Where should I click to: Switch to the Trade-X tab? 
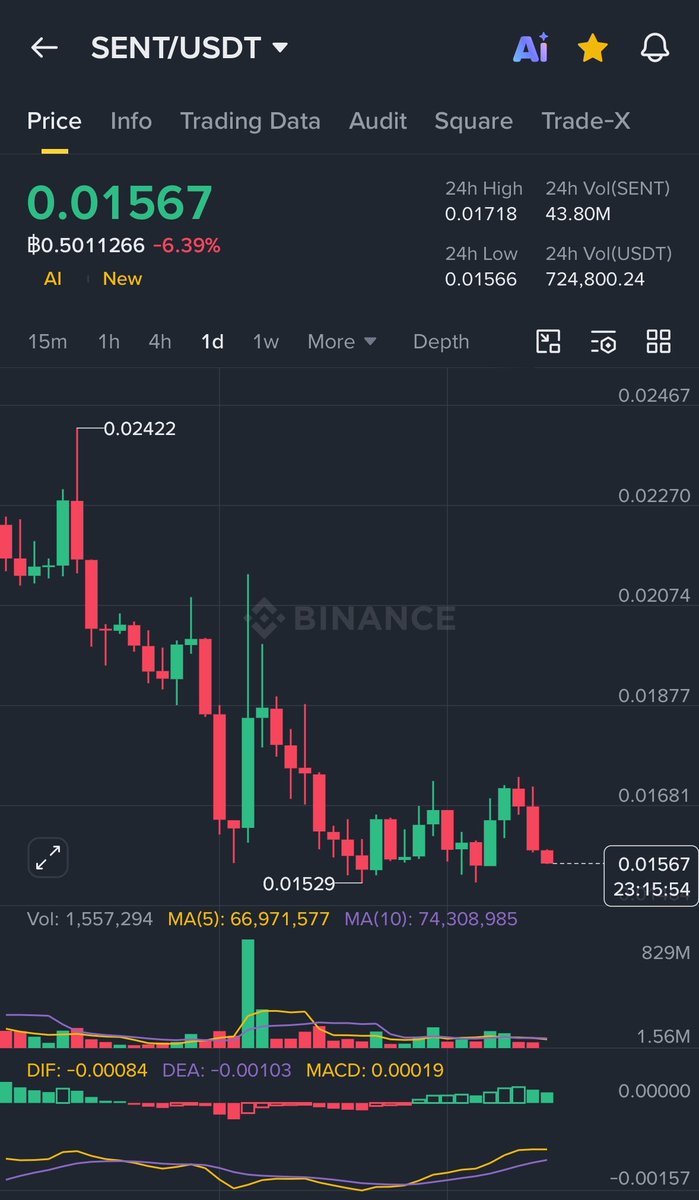coord(585,121)
